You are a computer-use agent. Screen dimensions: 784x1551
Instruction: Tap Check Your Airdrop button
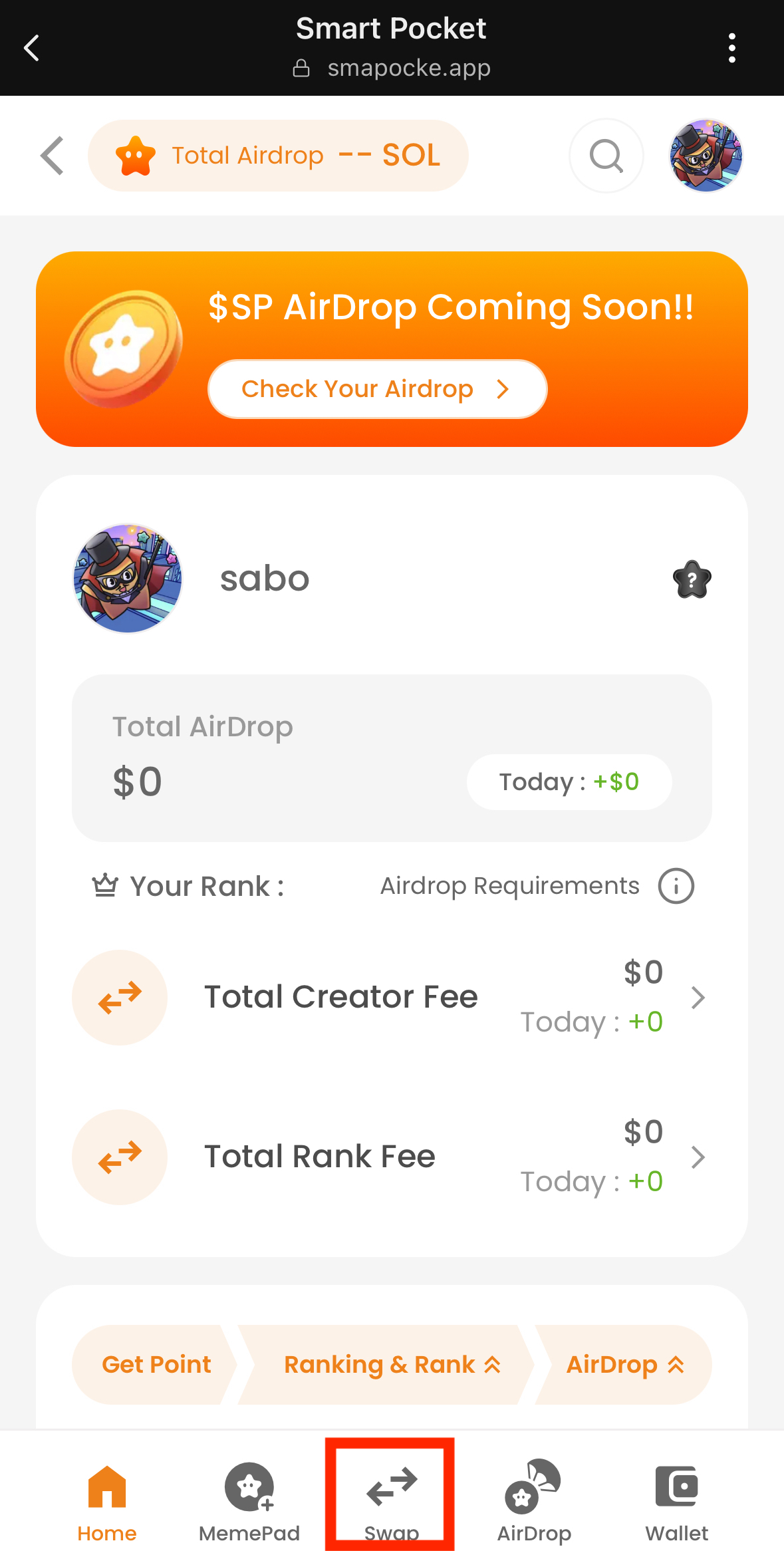(377, 389)
